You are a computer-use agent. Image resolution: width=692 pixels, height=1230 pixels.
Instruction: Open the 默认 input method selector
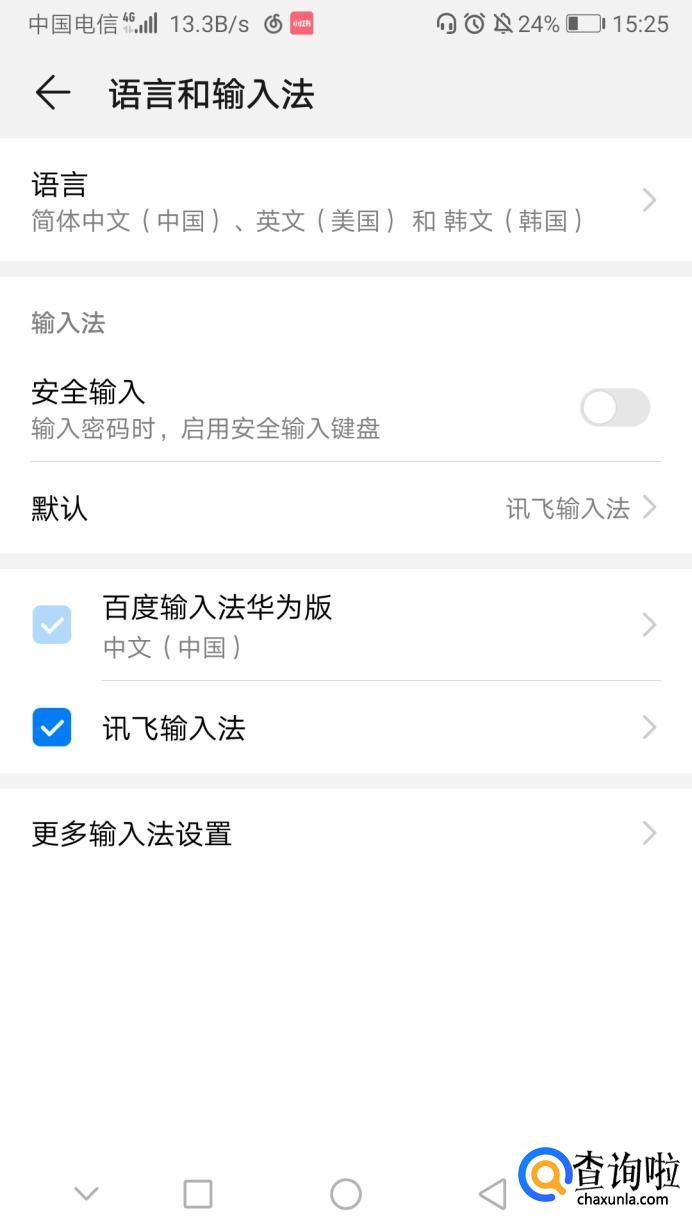345,508
